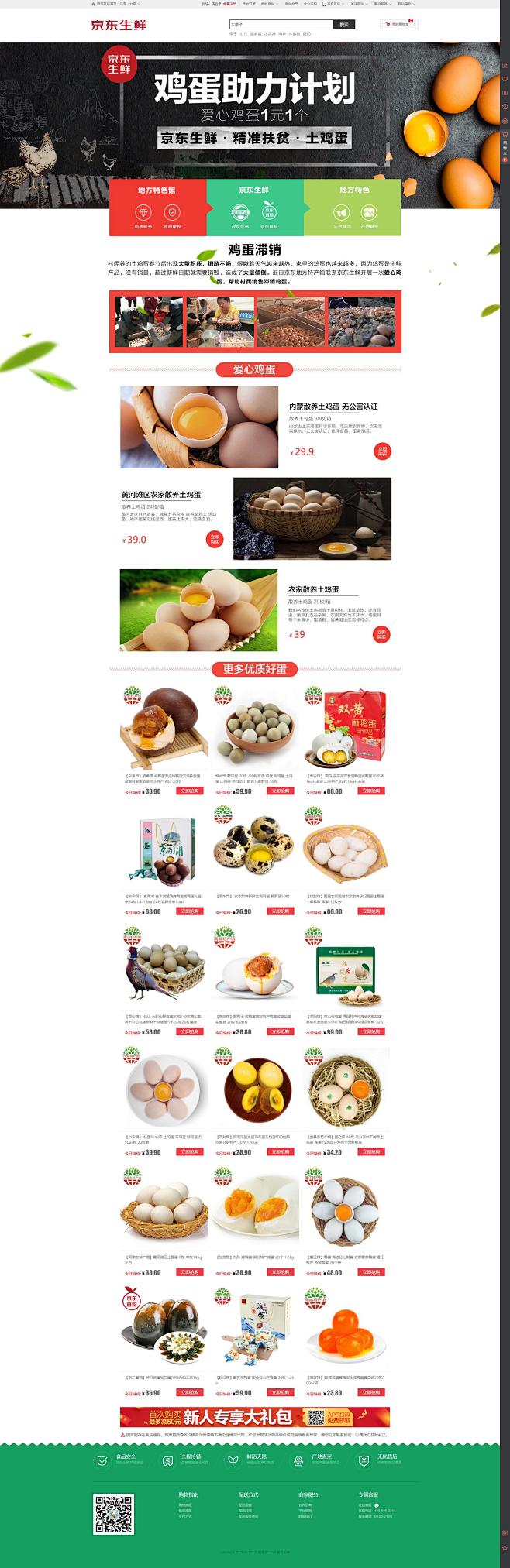
Task: Buy 黄河滩区农家散养土鸡蛋 at ¥39.0
Action: pyautogui.click(x=215, y=539)
